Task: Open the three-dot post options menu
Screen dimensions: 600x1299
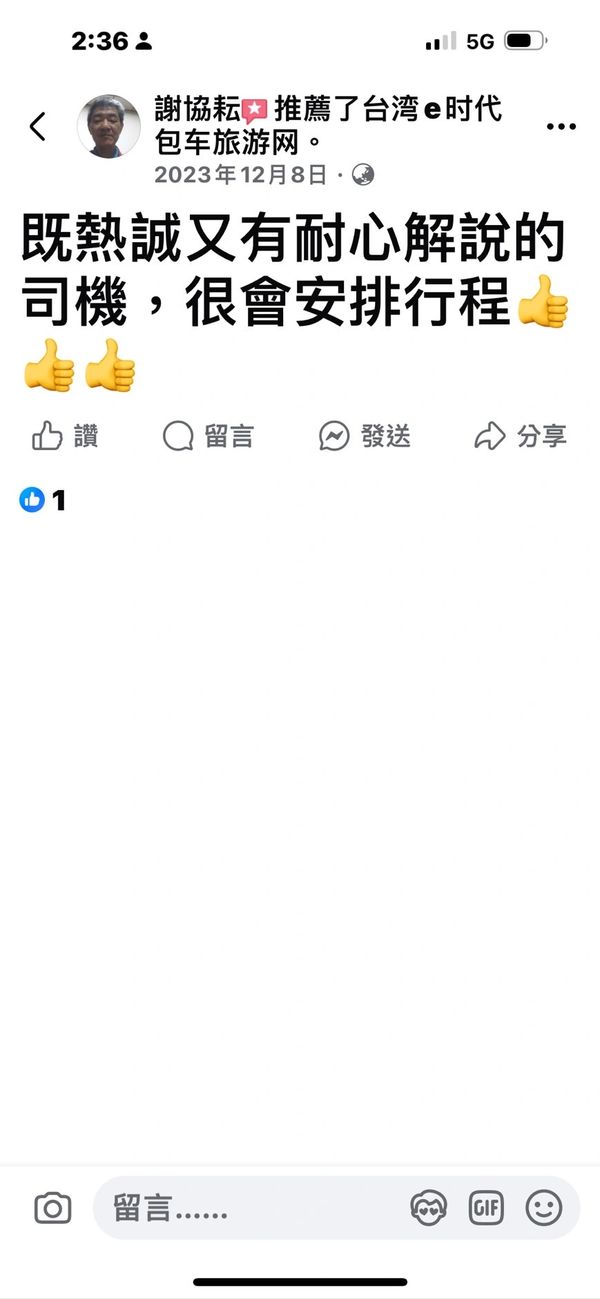Action: (x=561, y=127)
